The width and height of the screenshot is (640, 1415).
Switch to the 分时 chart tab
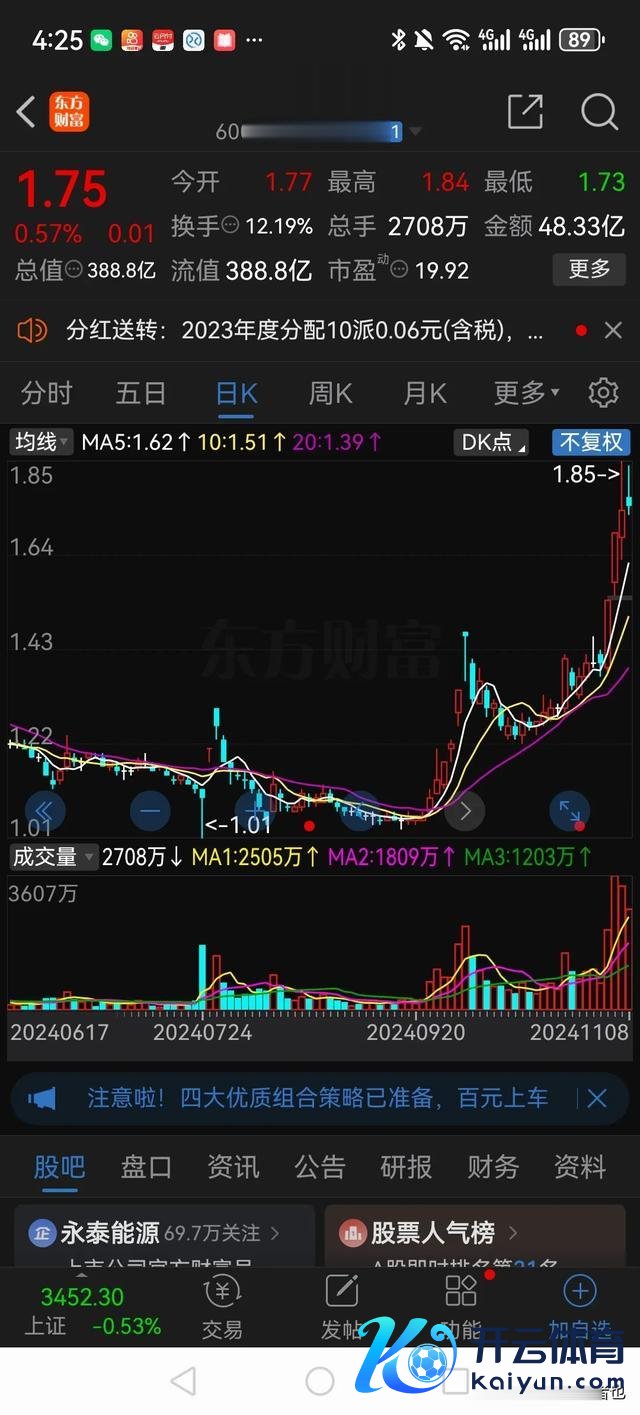point(46,393)
